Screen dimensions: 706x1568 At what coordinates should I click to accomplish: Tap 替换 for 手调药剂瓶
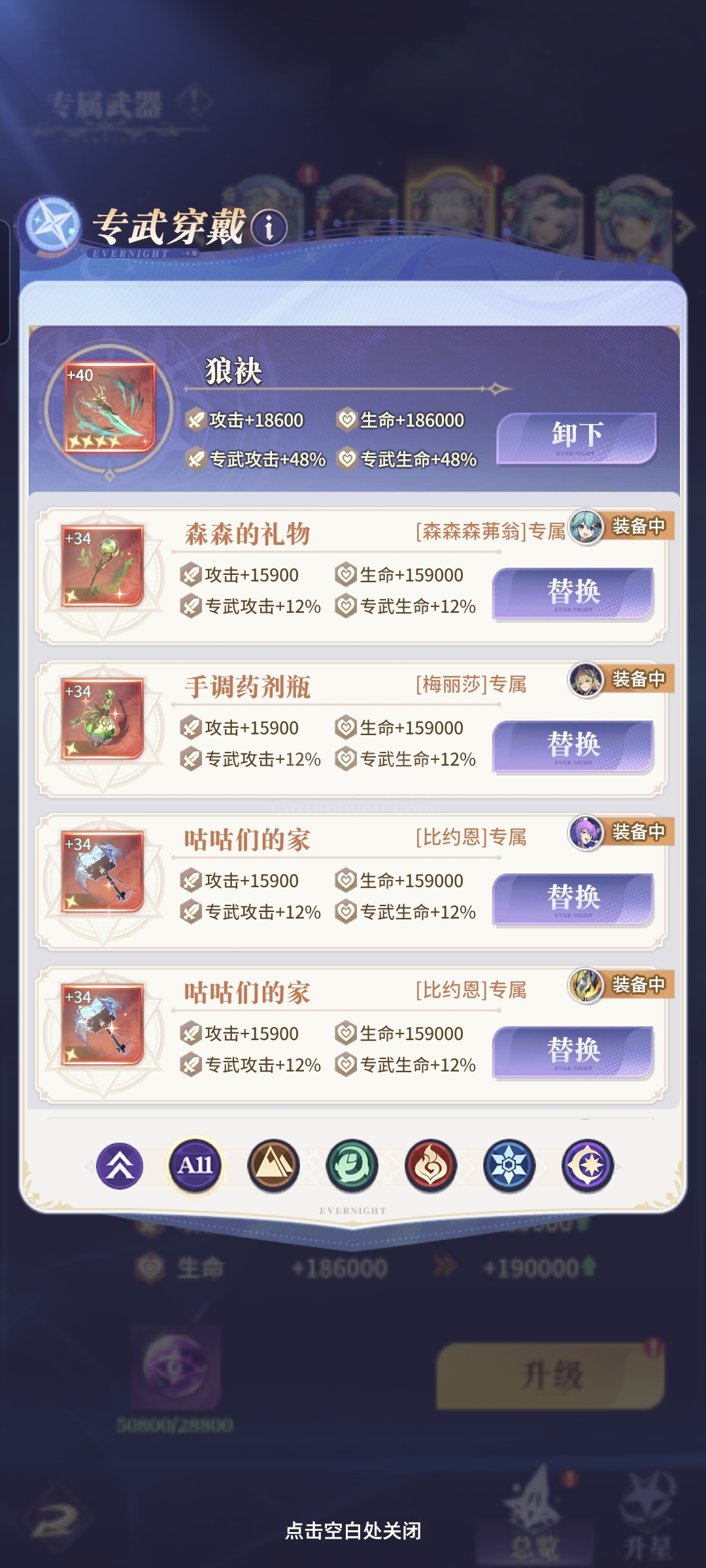573,746
